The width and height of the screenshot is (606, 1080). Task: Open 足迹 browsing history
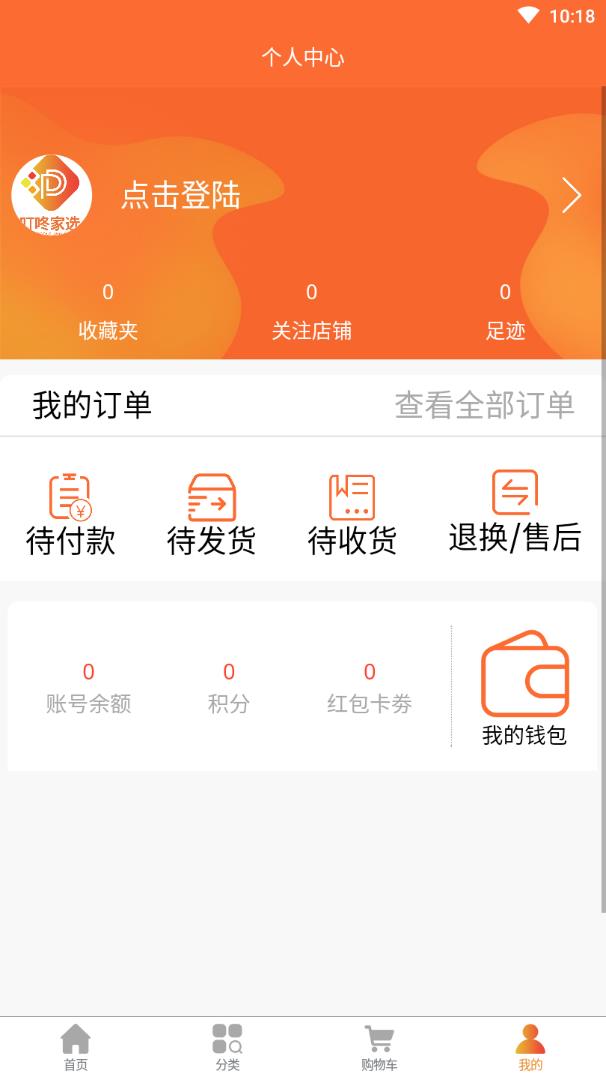tap(505, 312)
